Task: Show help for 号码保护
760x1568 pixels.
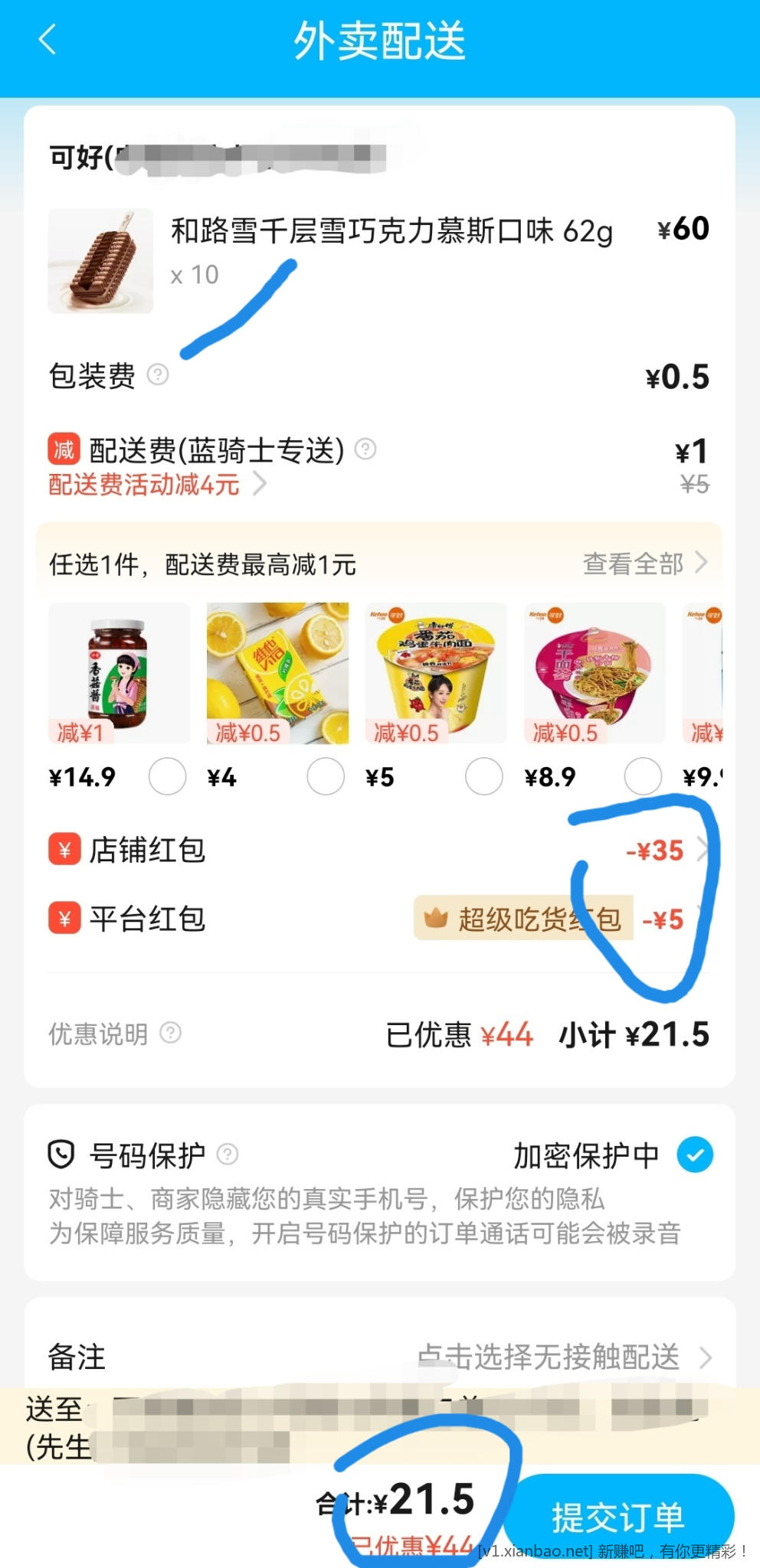Action: [228, 1155]
